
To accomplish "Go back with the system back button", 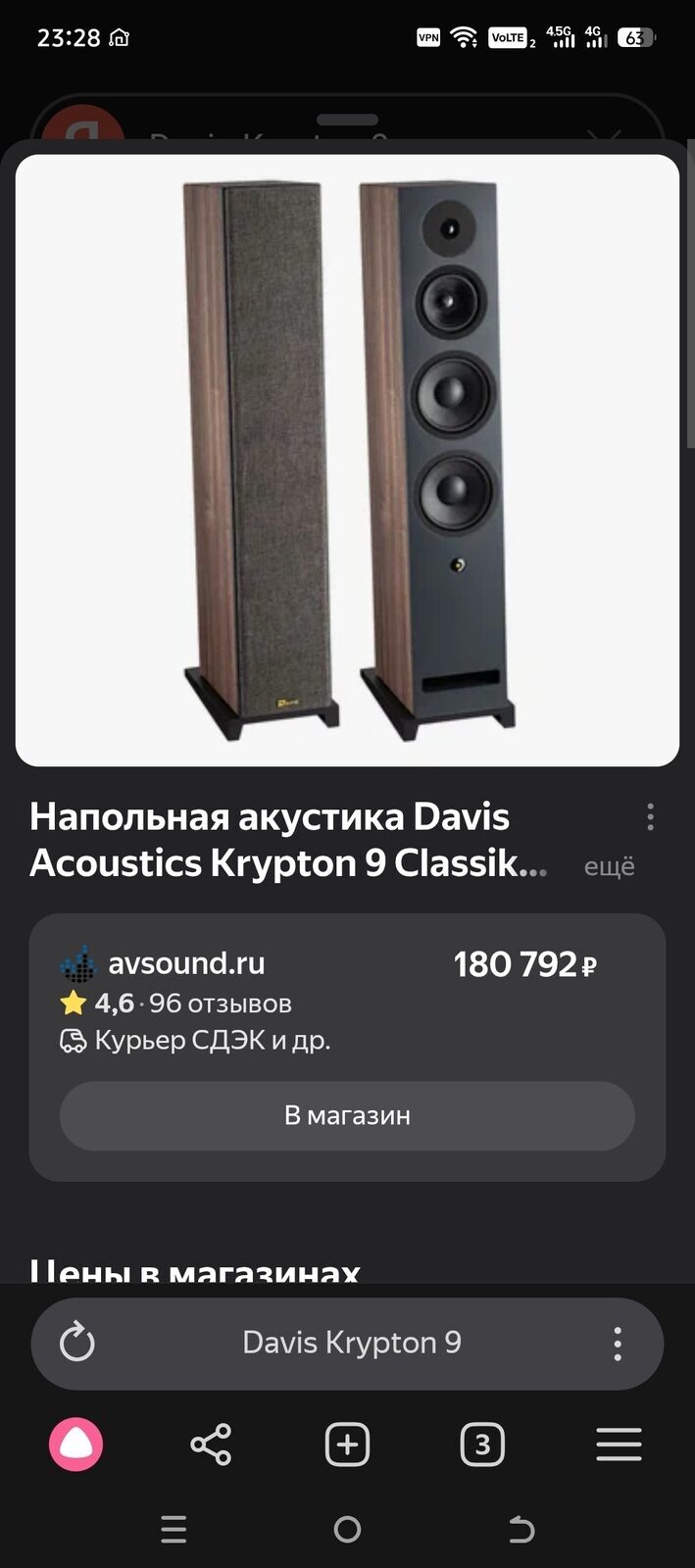I will 521,1529.
